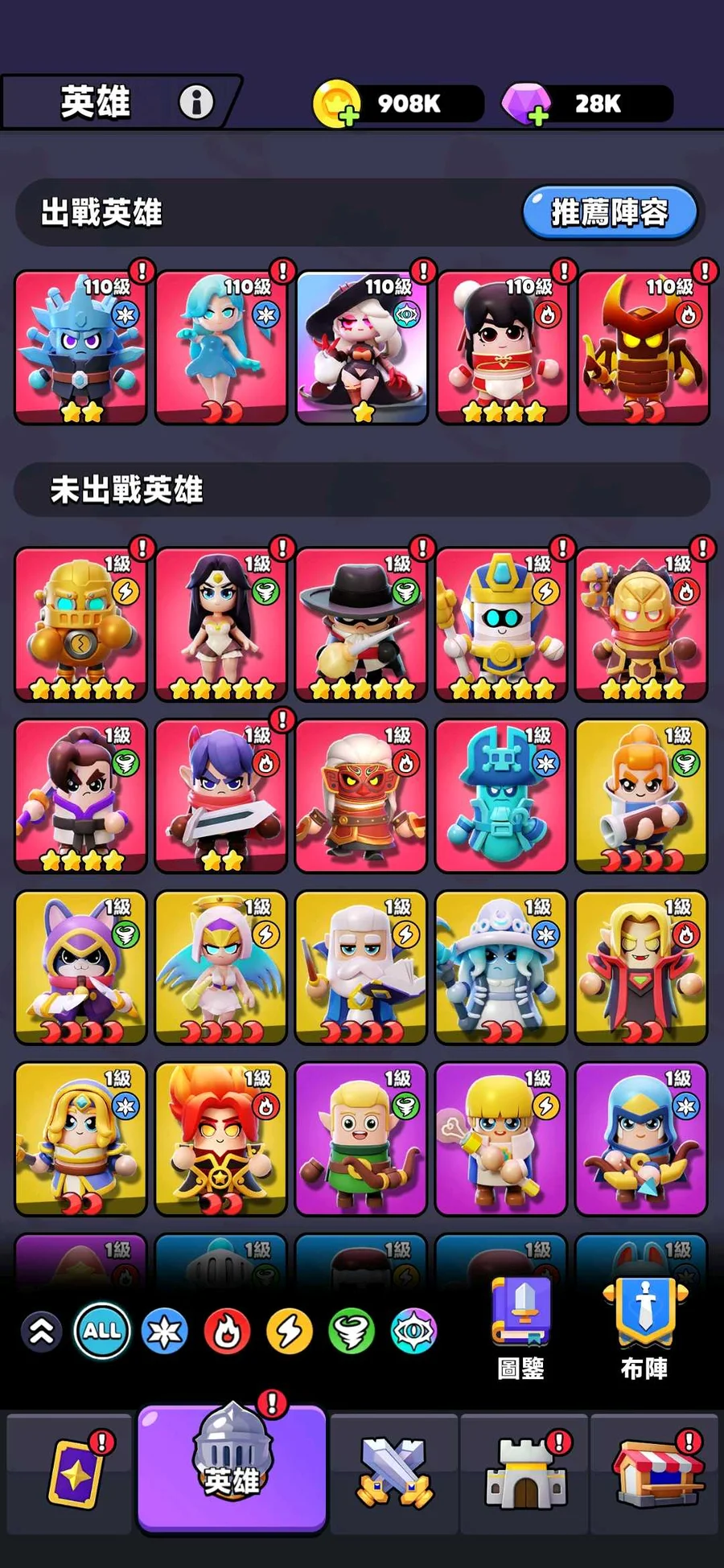Collapse the filter bar with double chevron
The height and width of the screenshot is (1568, 724).
pyautogui.click(x=42, y=1332)
